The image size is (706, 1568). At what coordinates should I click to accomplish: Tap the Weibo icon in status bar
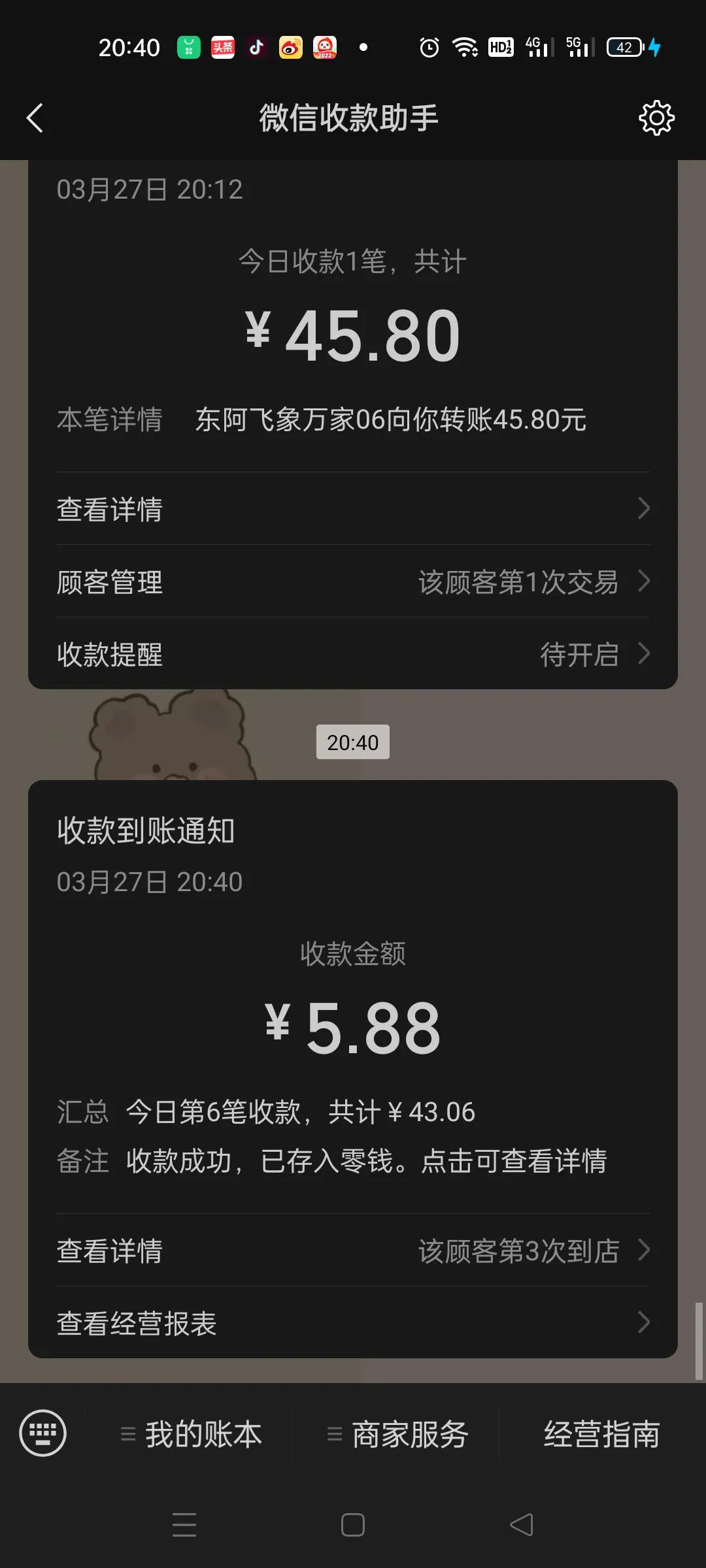[x=290, y=48]
